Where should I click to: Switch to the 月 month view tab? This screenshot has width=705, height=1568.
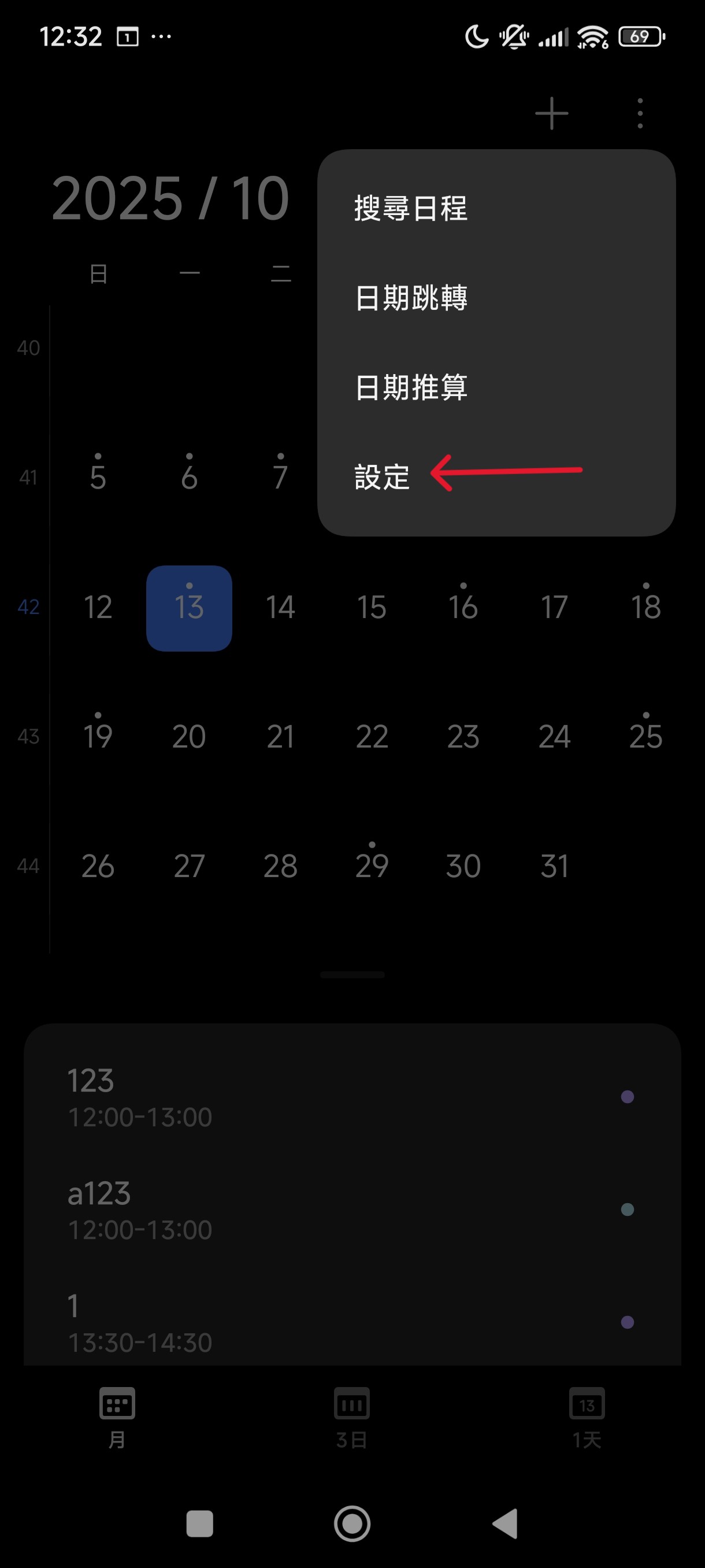click(117, 1417)
